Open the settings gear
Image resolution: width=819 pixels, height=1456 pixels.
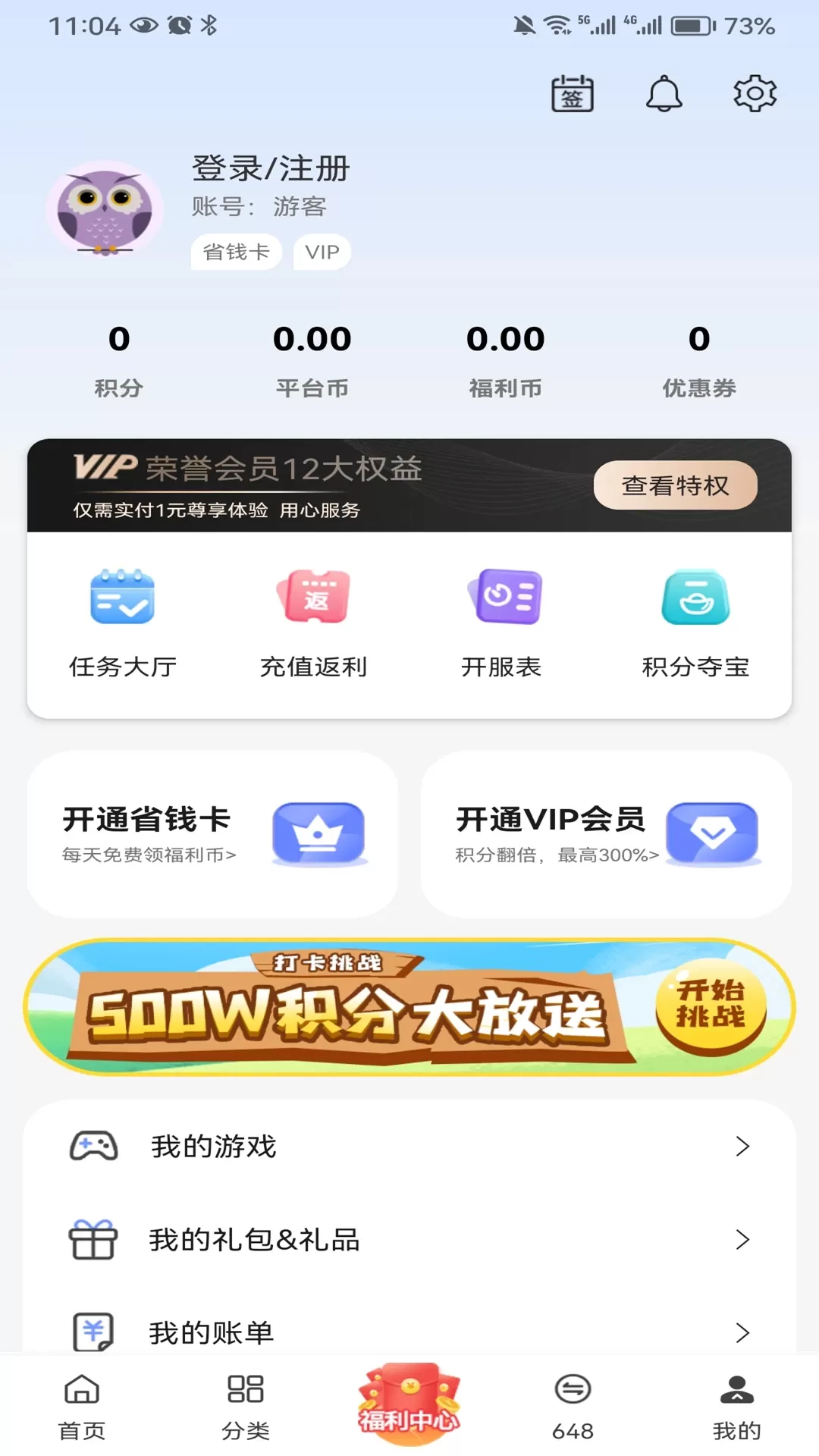[x=755, y=93]
